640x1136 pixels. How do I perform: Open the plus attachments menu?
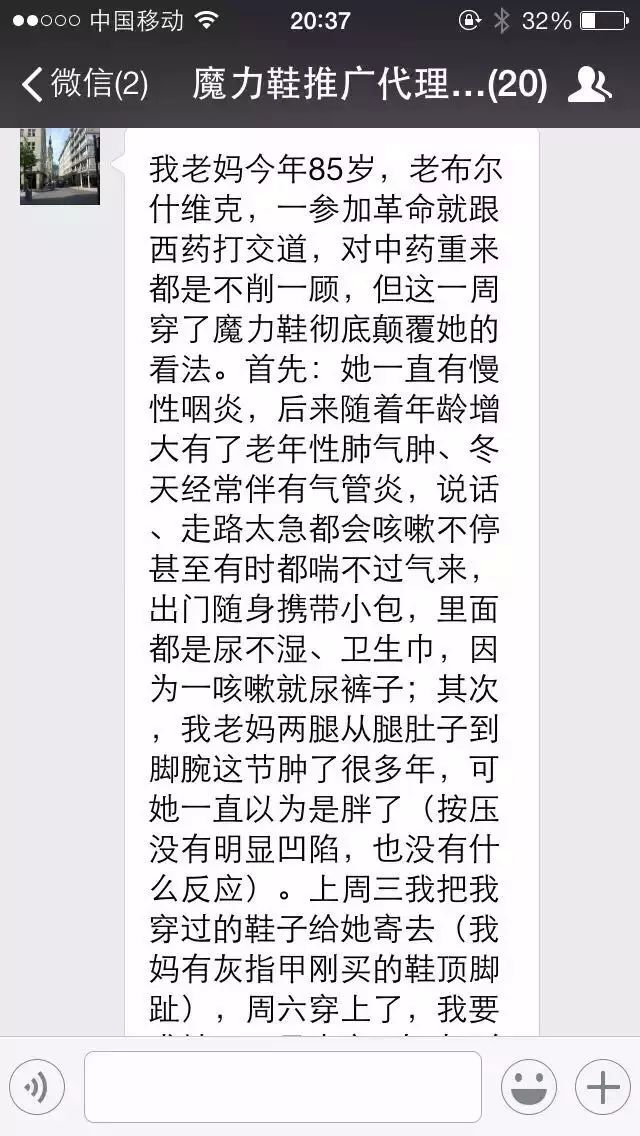click(x=602, y=1086)
